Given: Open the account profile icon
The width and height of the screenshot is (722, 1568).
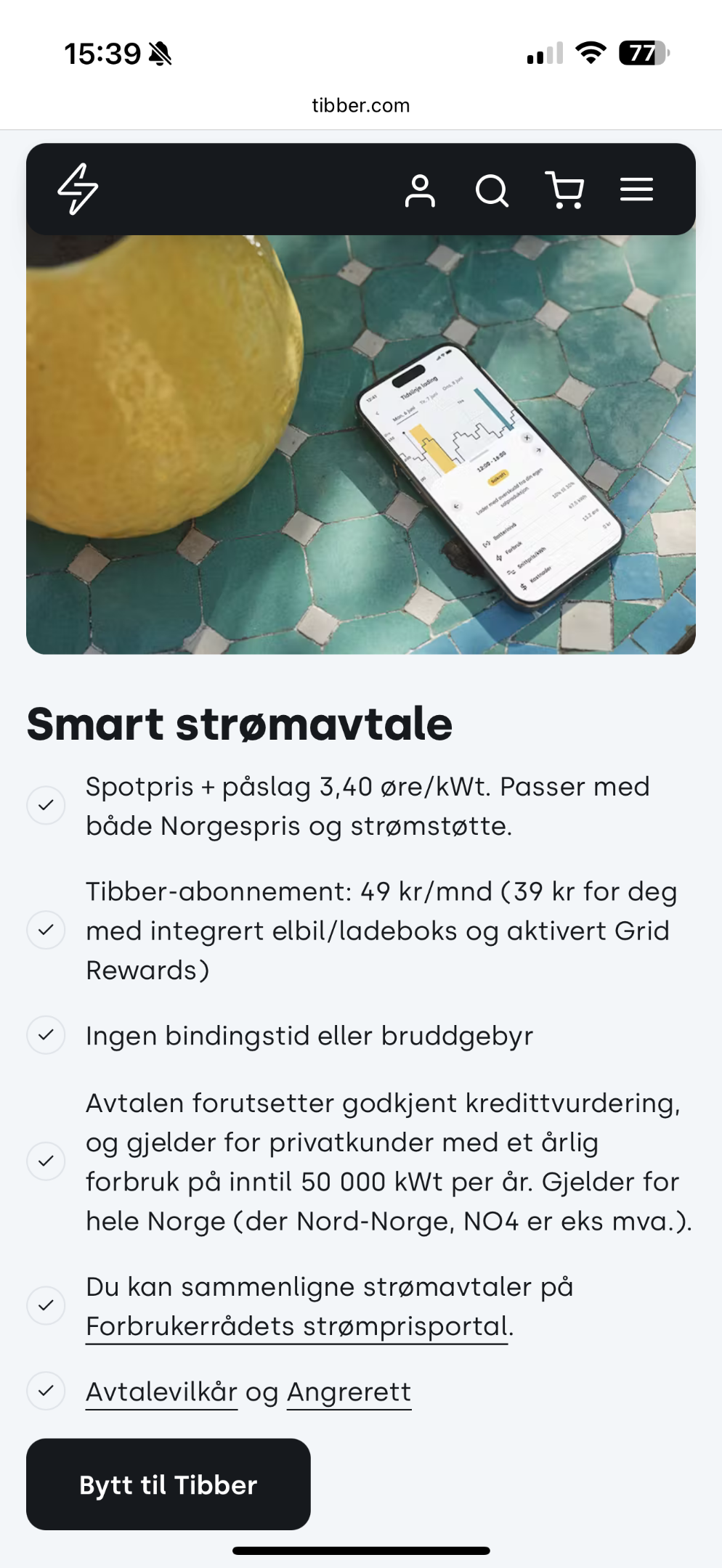Looking at the screenshot, I should pyautogui.click(x=420, y=190).
